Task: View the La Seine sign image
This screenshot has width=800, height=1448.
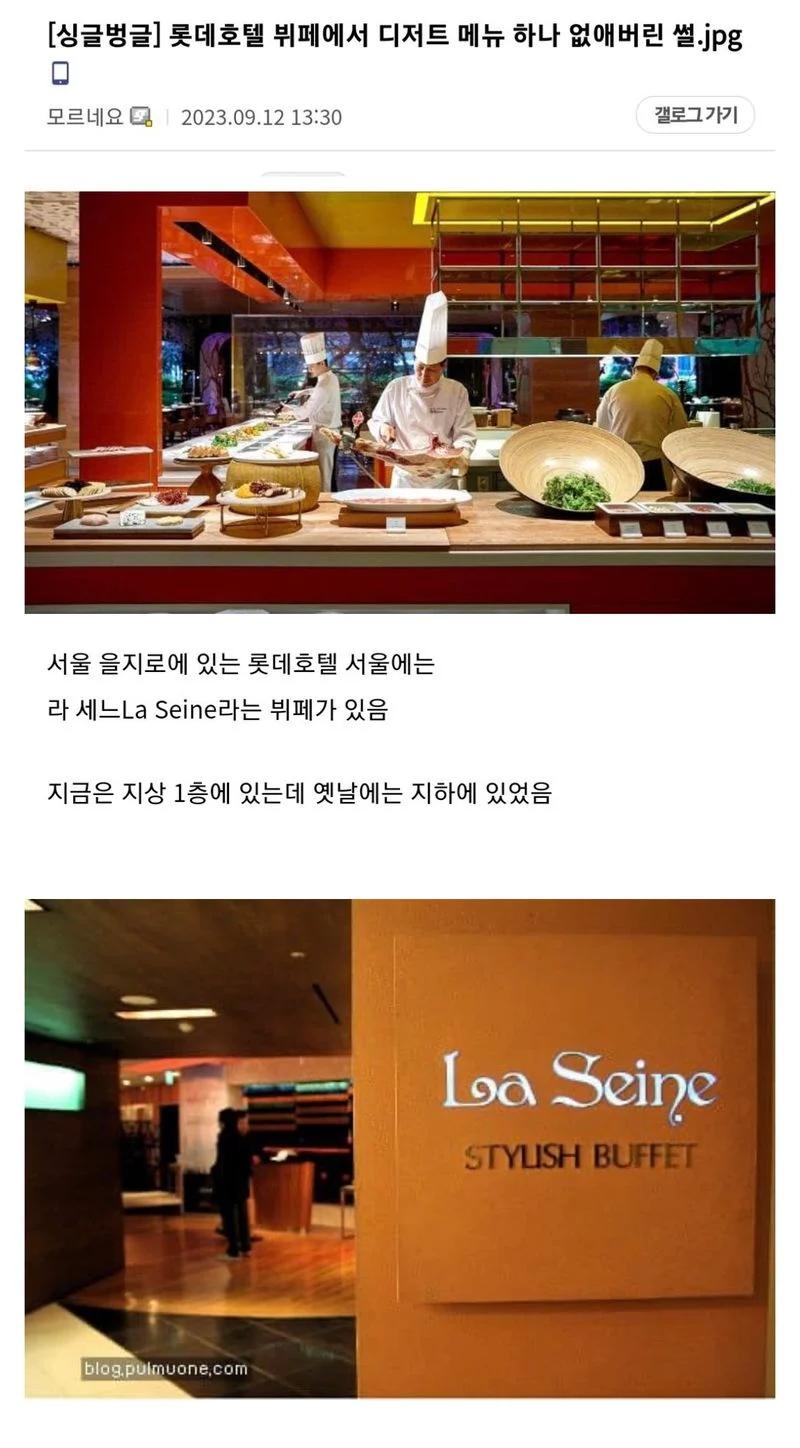Action: click(x=399, y=1147)
